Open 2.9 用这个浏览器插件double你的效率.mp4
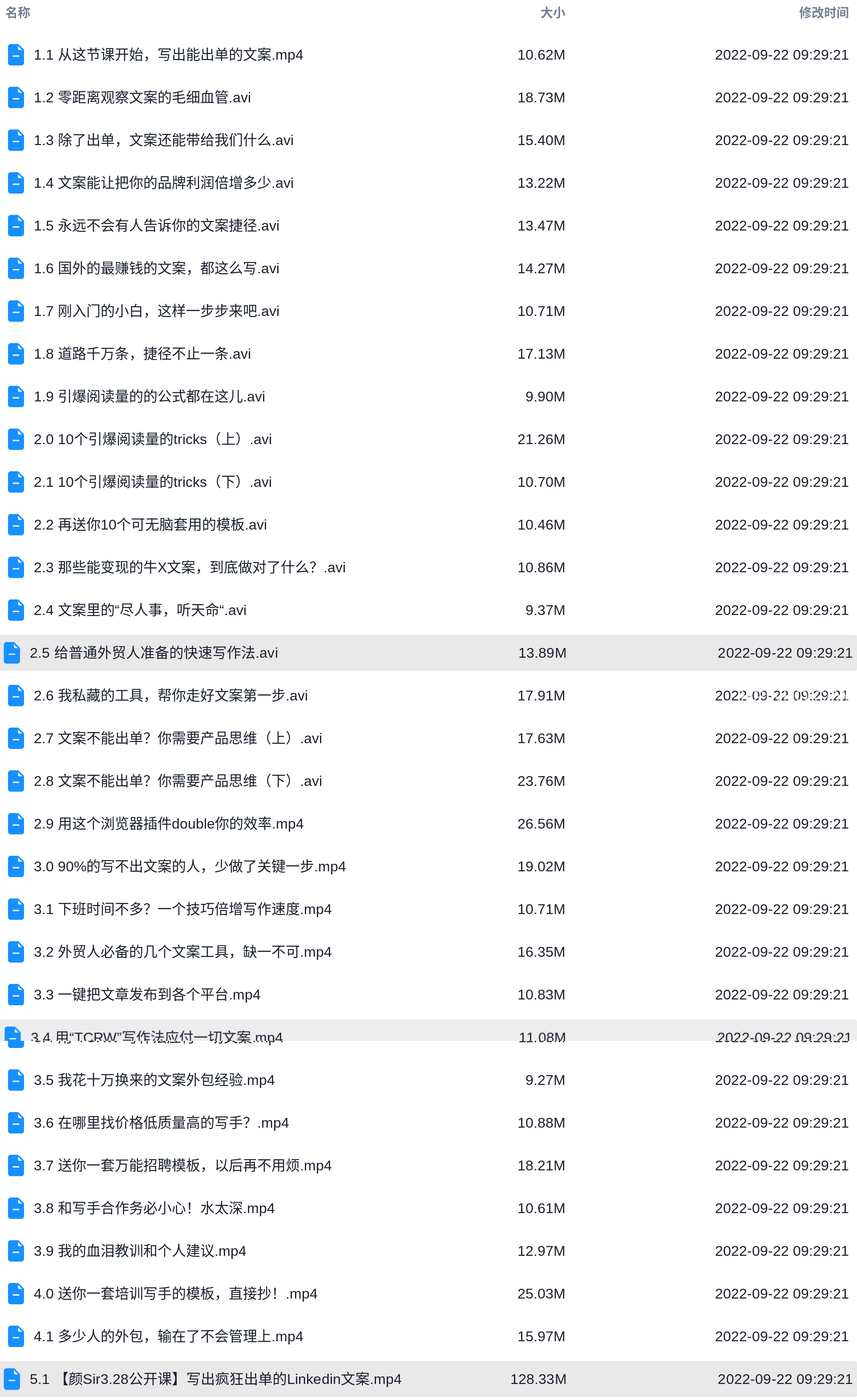 point(169,824)
